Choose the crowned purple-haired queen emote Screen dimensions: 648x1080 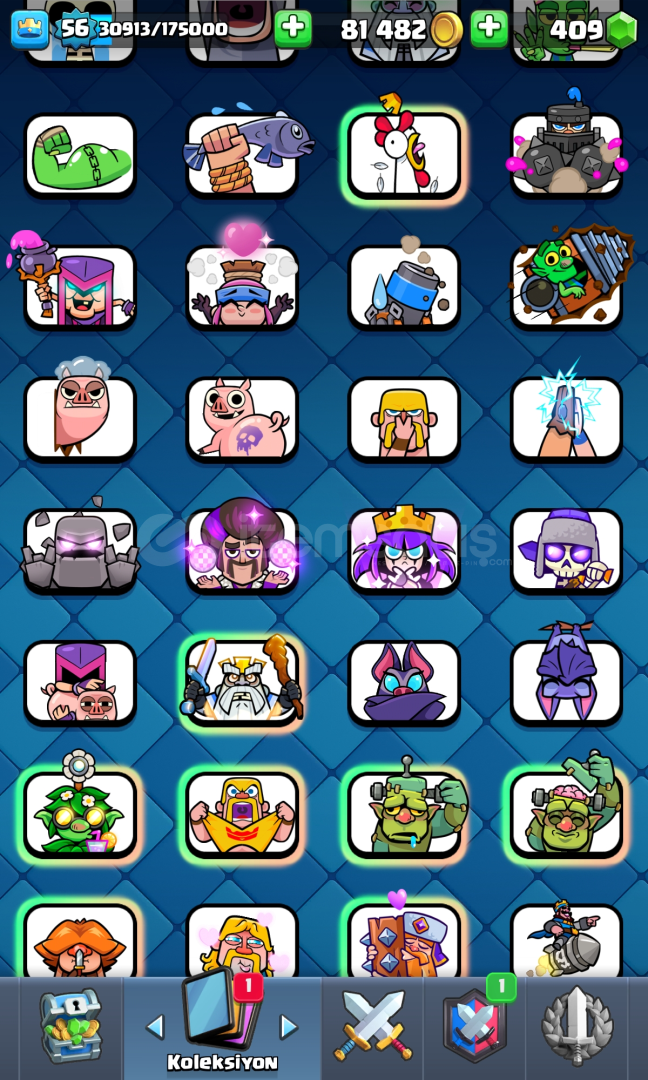[x=404, y=551]
